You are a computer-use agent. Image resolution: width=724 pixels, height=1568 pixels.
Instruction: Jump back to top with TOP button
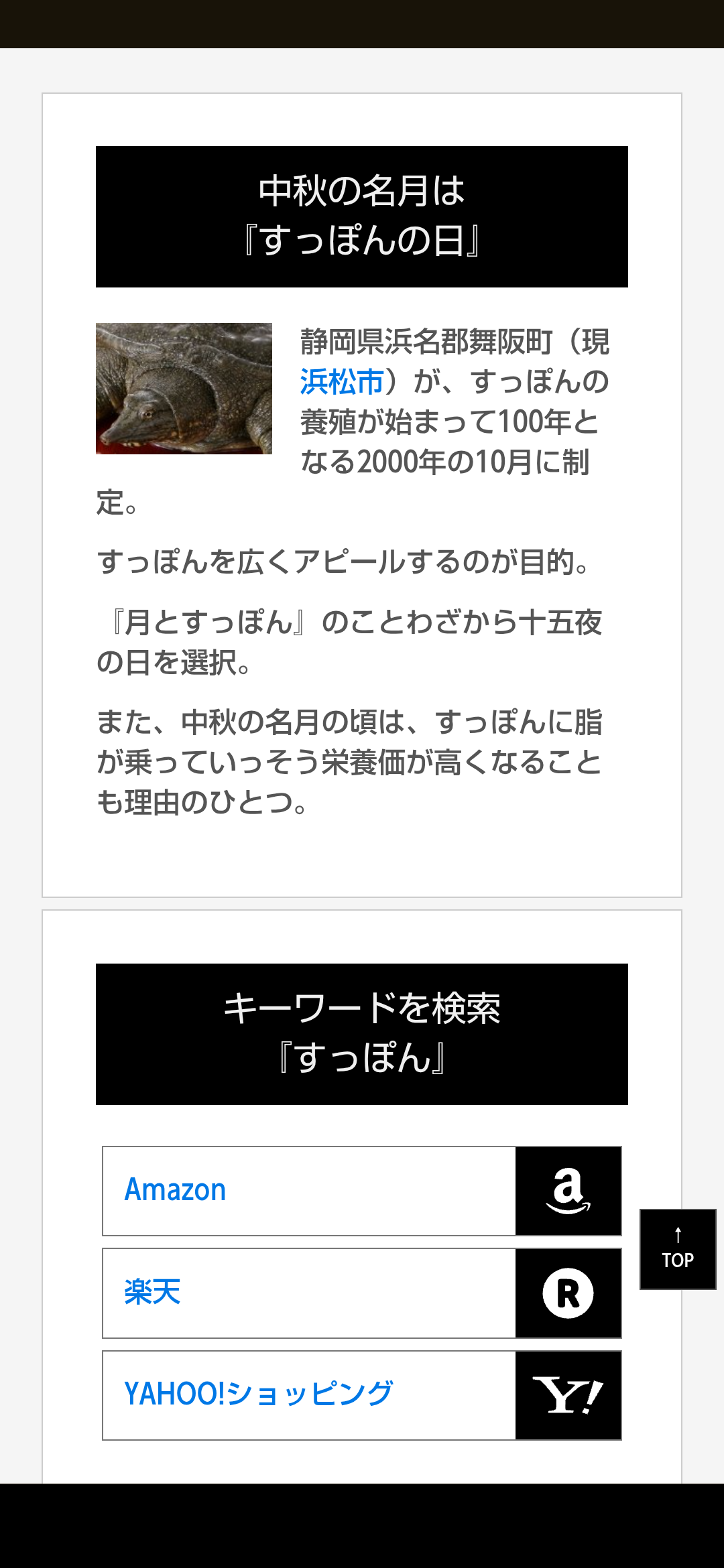coord(678,1249)
